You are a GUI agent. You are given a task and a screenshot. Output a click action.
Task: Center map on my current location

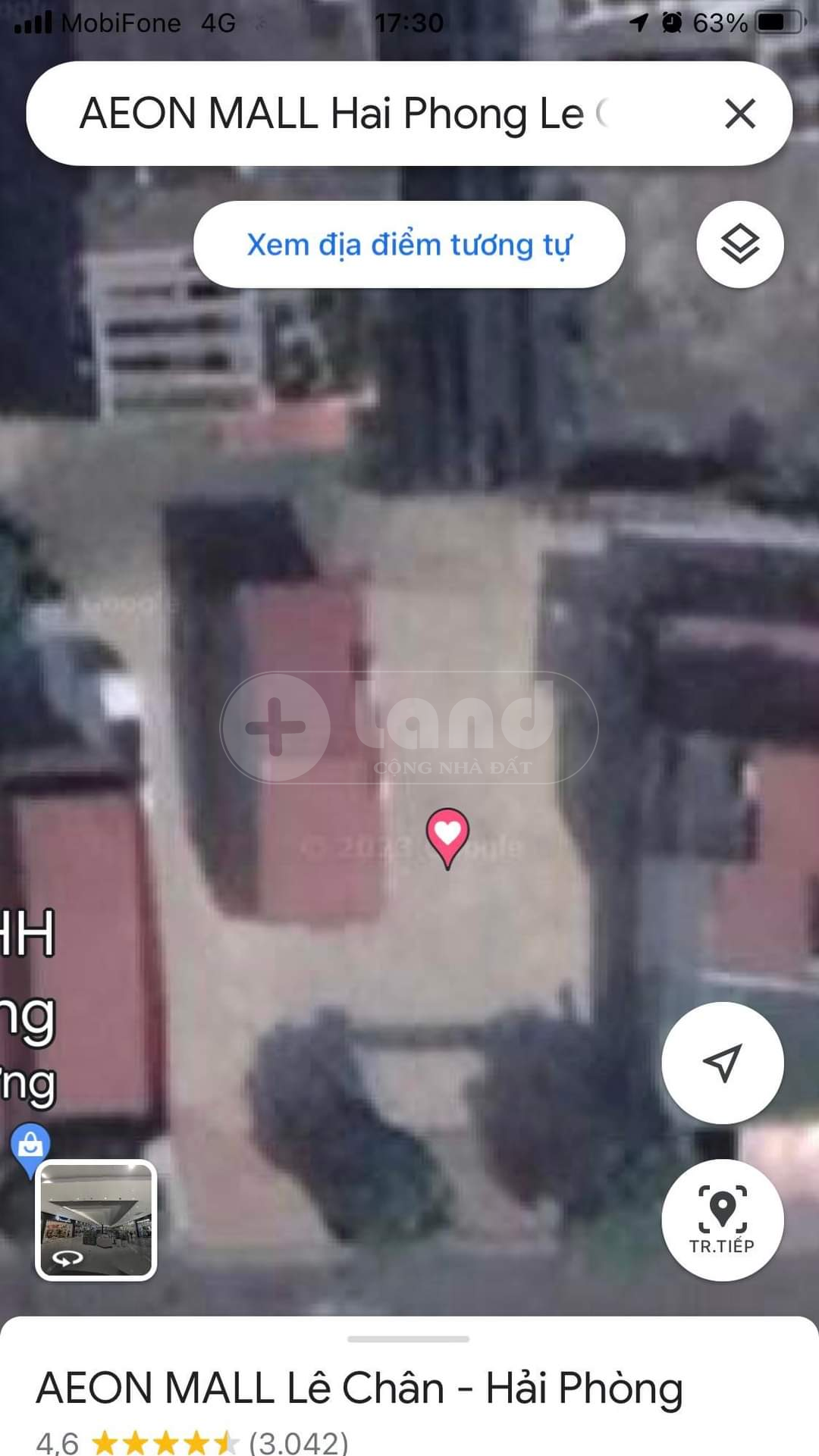coord(721,1063)
